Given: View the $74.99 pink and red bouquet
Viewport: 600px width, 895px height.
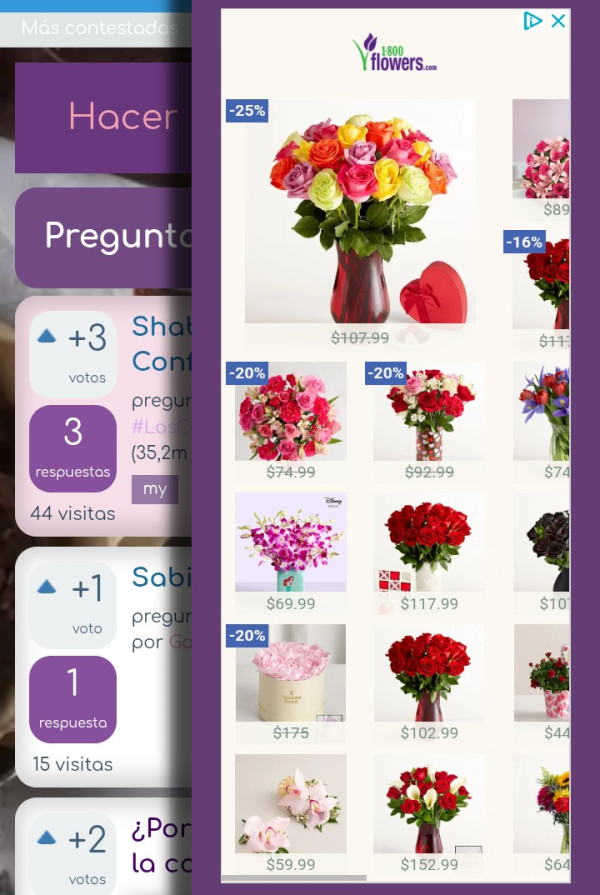Looking at the screenshot, I should 290,411.
